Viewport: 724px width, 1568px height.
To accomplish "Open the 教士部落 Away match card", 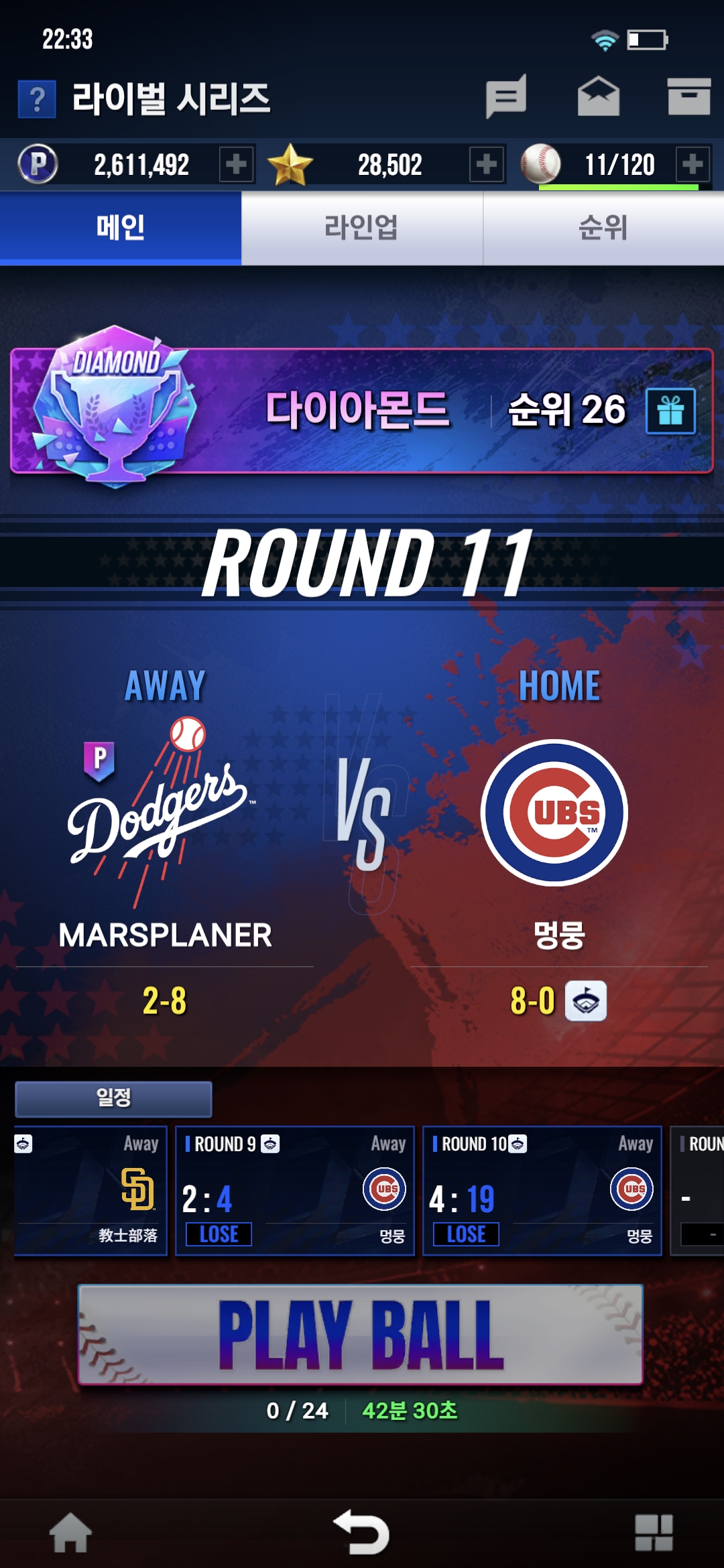I will [90, 1191].
